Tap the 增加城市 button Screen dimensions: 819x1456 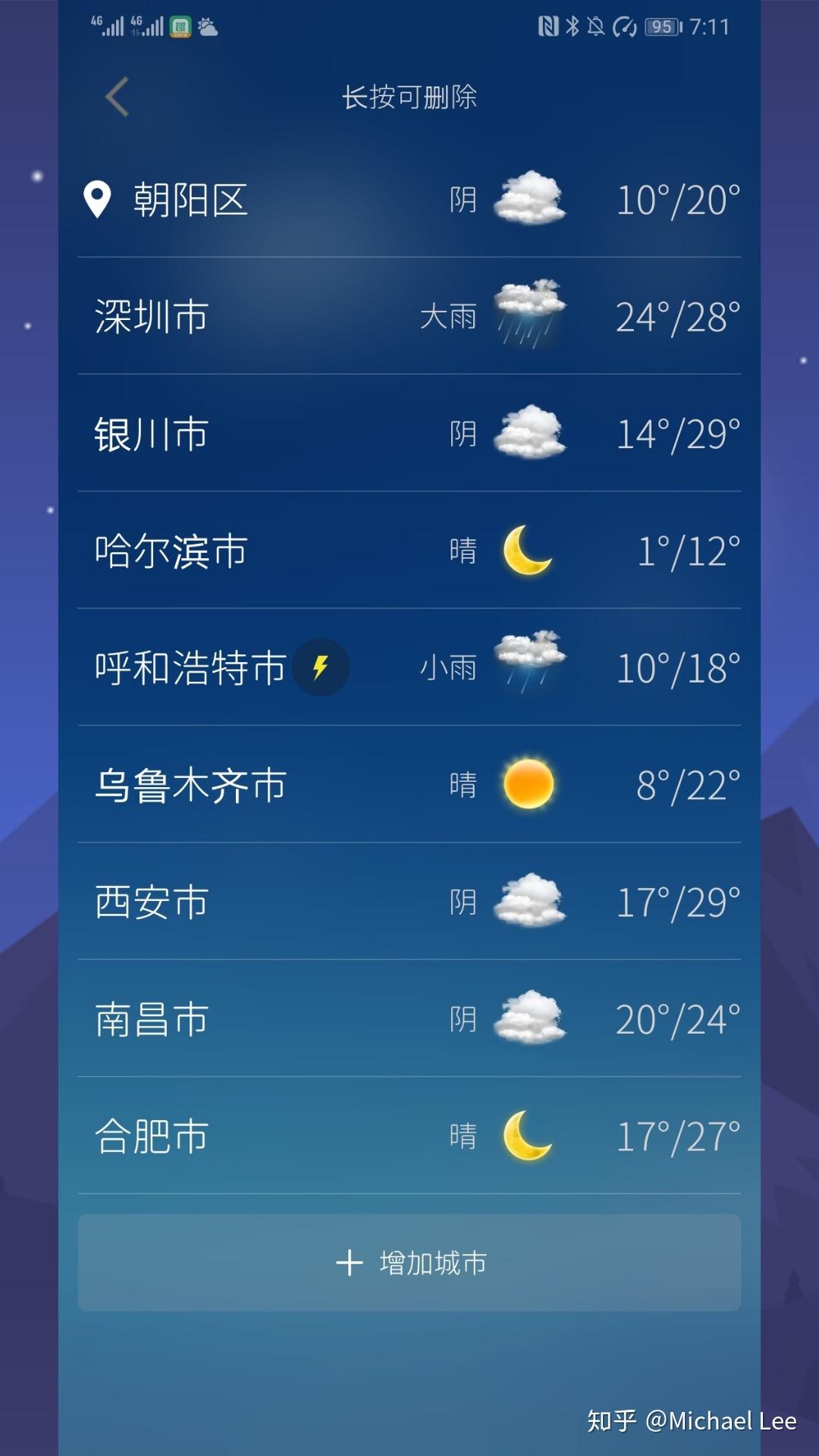(x=409, y=1263)
